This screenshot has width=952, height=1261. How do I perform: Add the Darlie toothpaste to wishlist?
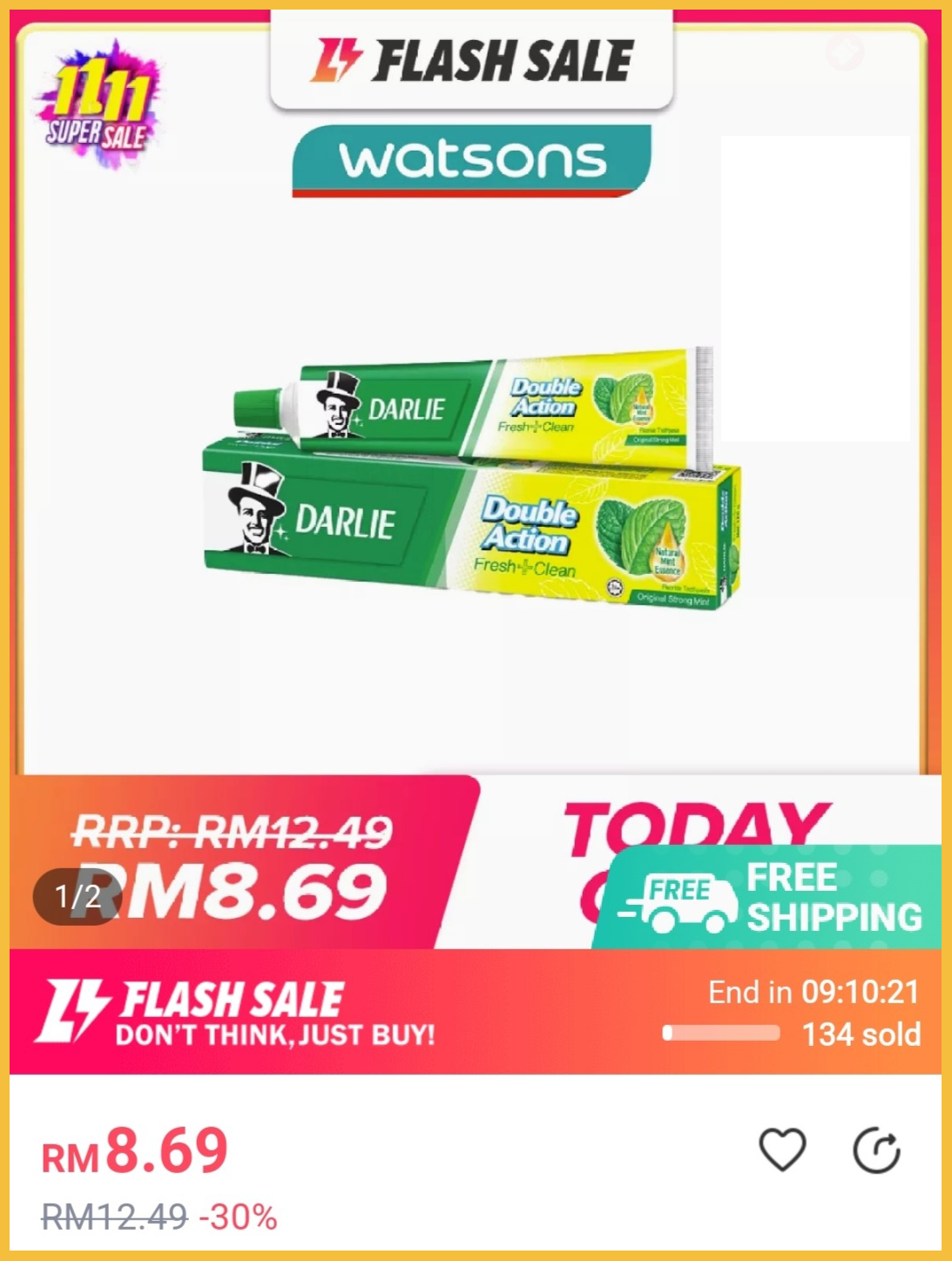pos(782,1150)
